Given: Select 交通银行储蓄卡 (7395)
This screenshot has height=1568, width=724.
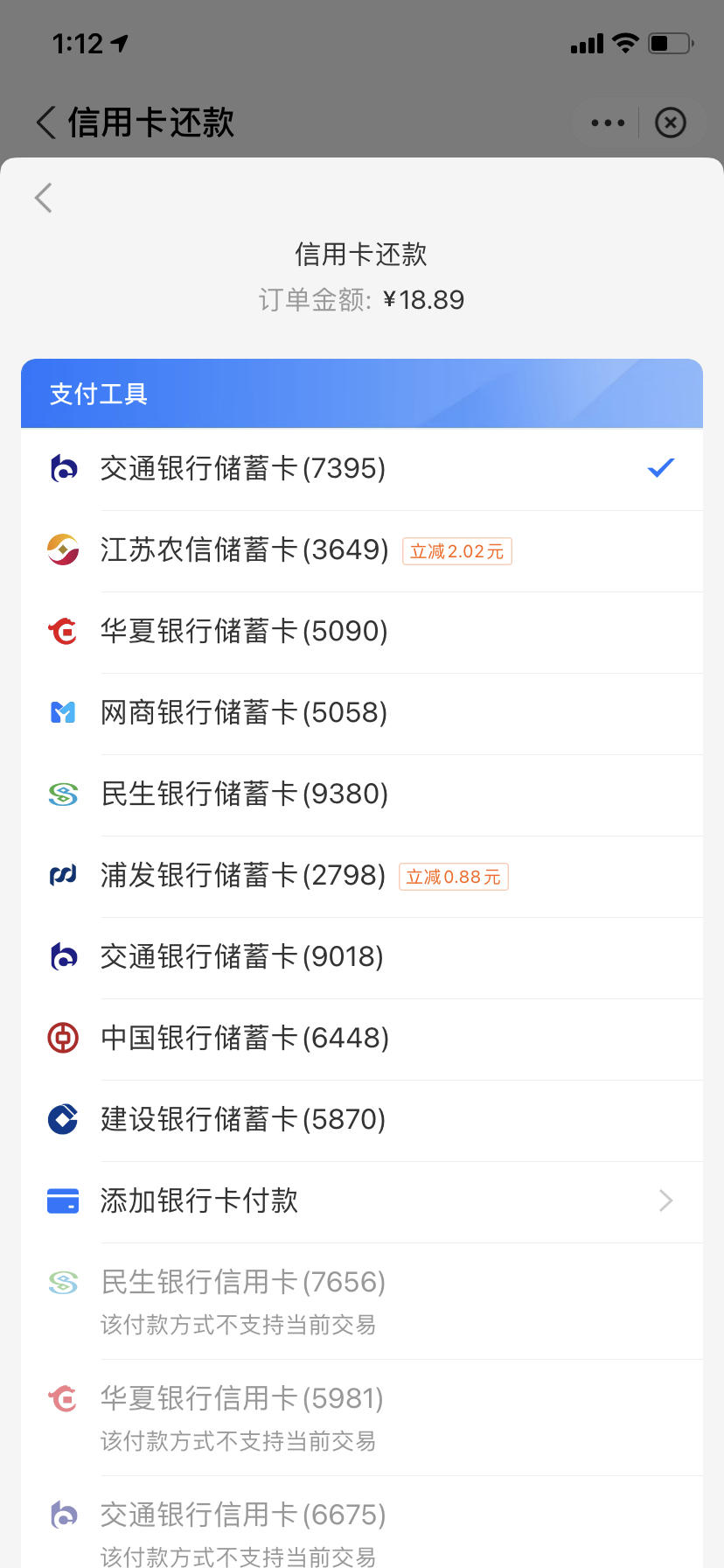Looking at the screenshot, I should pyautogui.click(x=362, y=469).
